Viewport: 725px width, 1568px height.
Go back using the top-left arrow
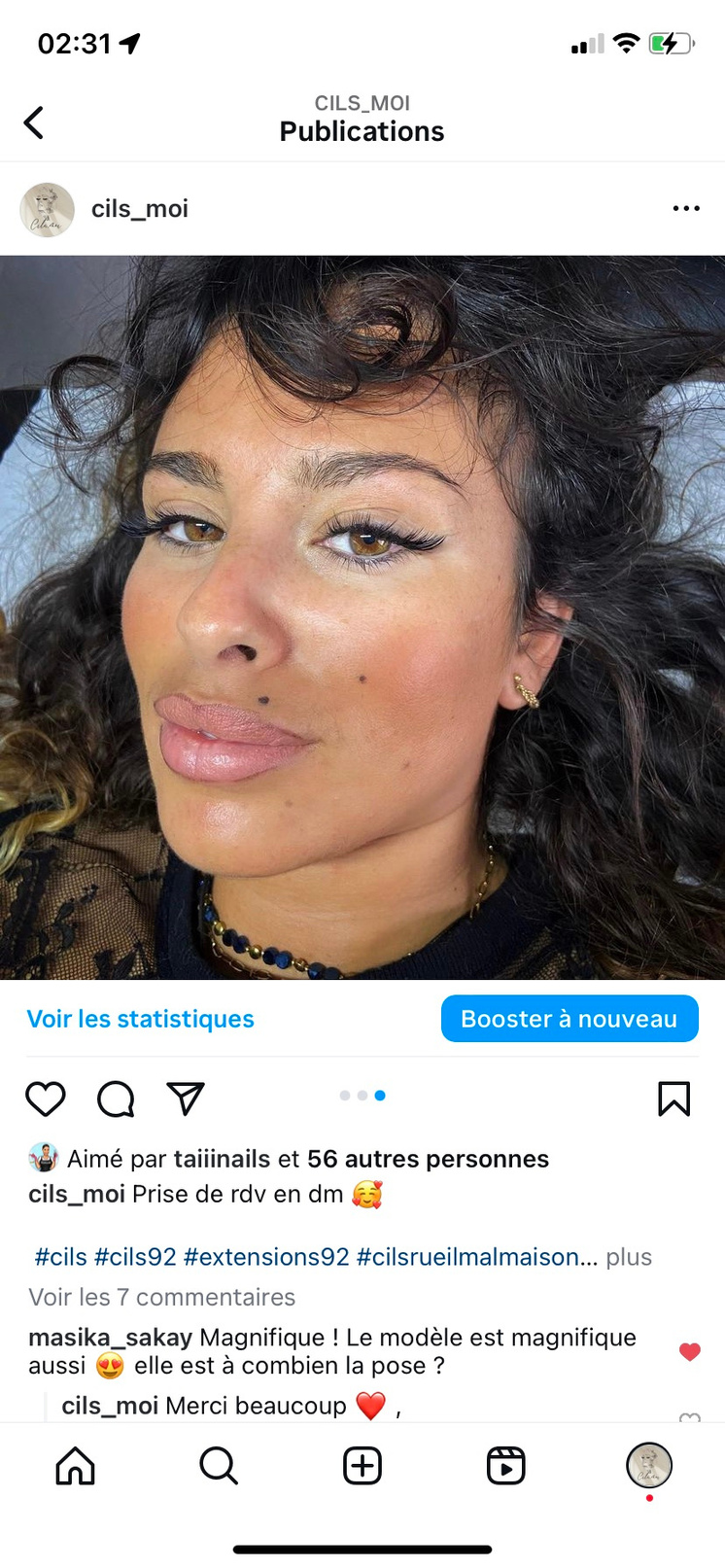point(34,122)
